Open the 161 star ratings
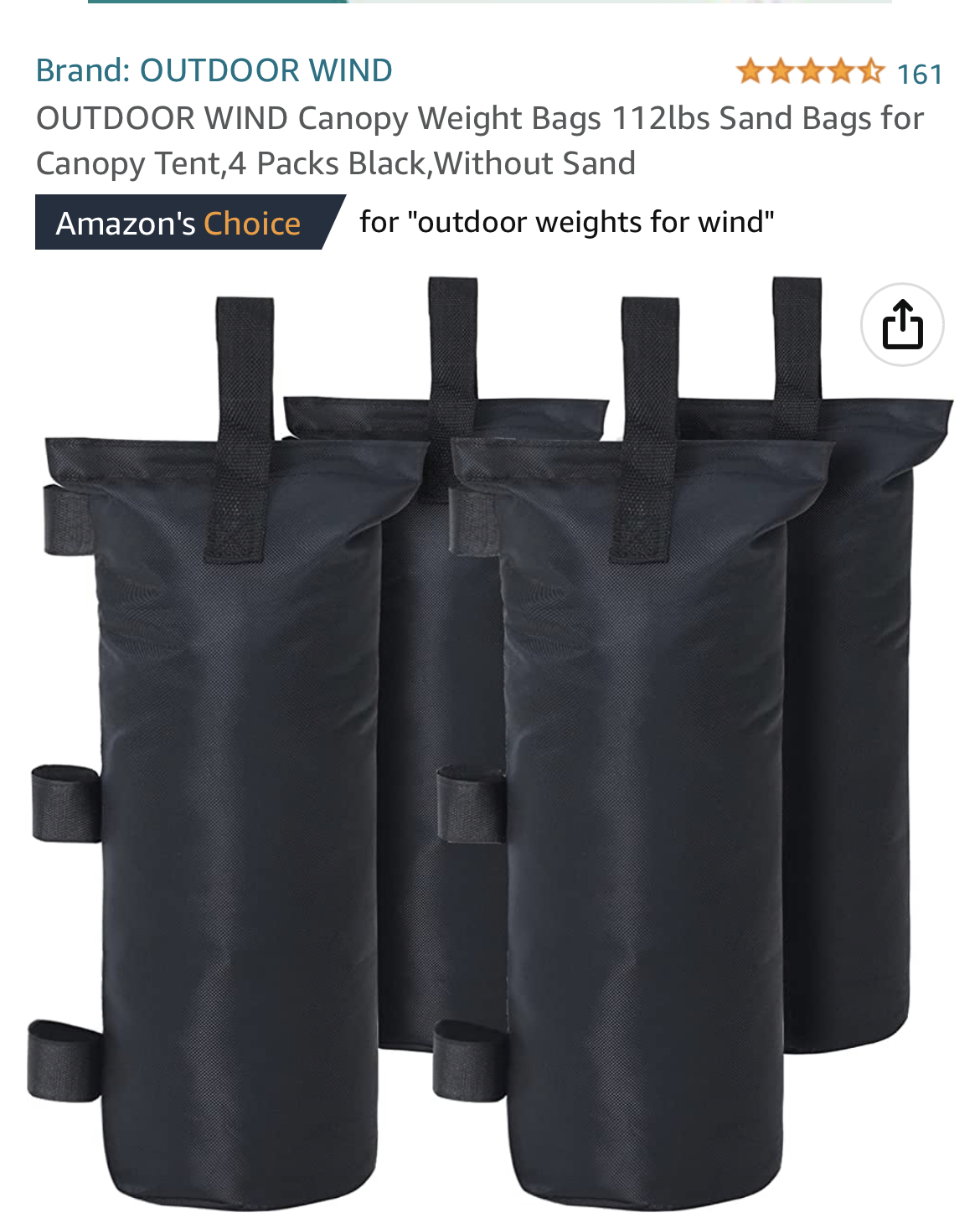Viewport: 980px width, 1218px height. point(838,73)
